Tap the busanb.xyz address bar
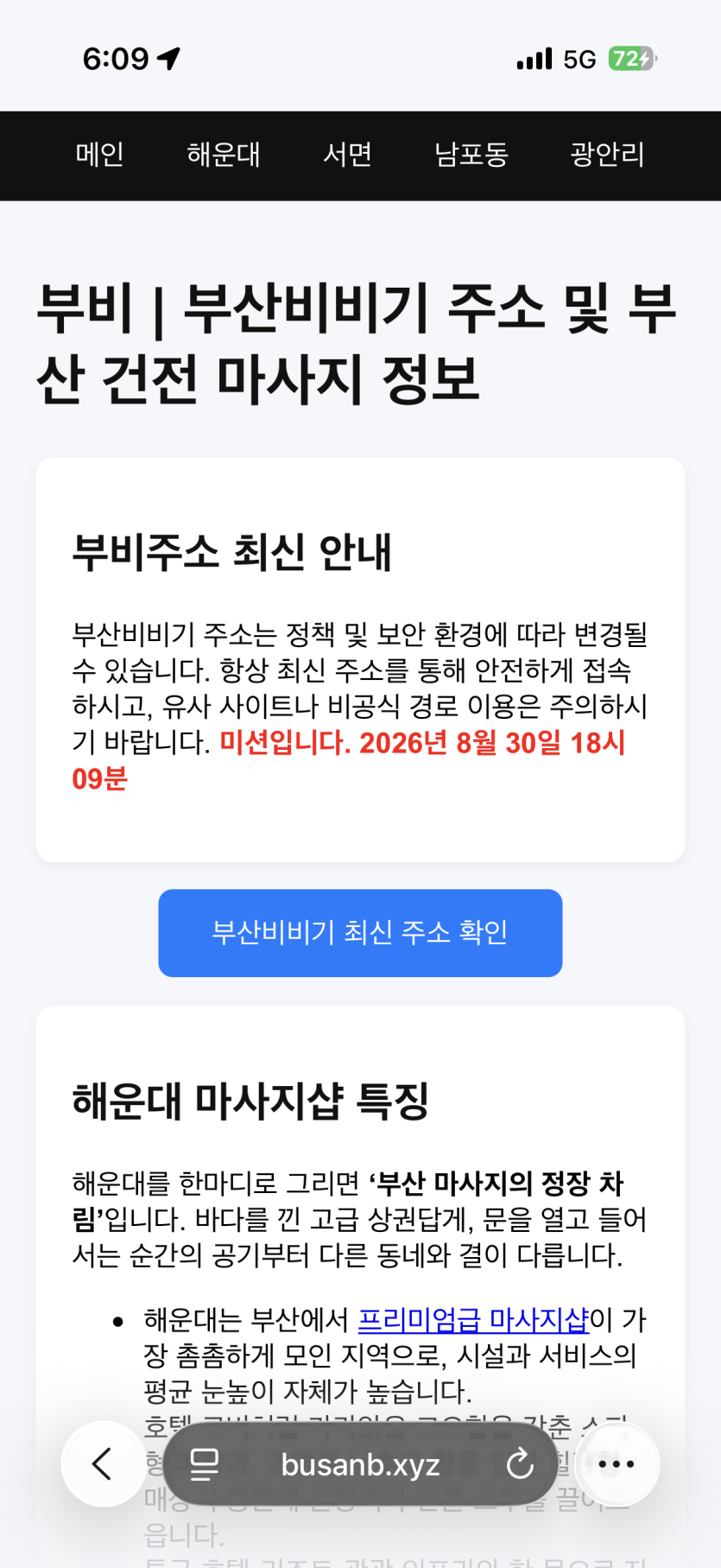The width and height of the screenshot is (721, 1568). point(360,1464)
